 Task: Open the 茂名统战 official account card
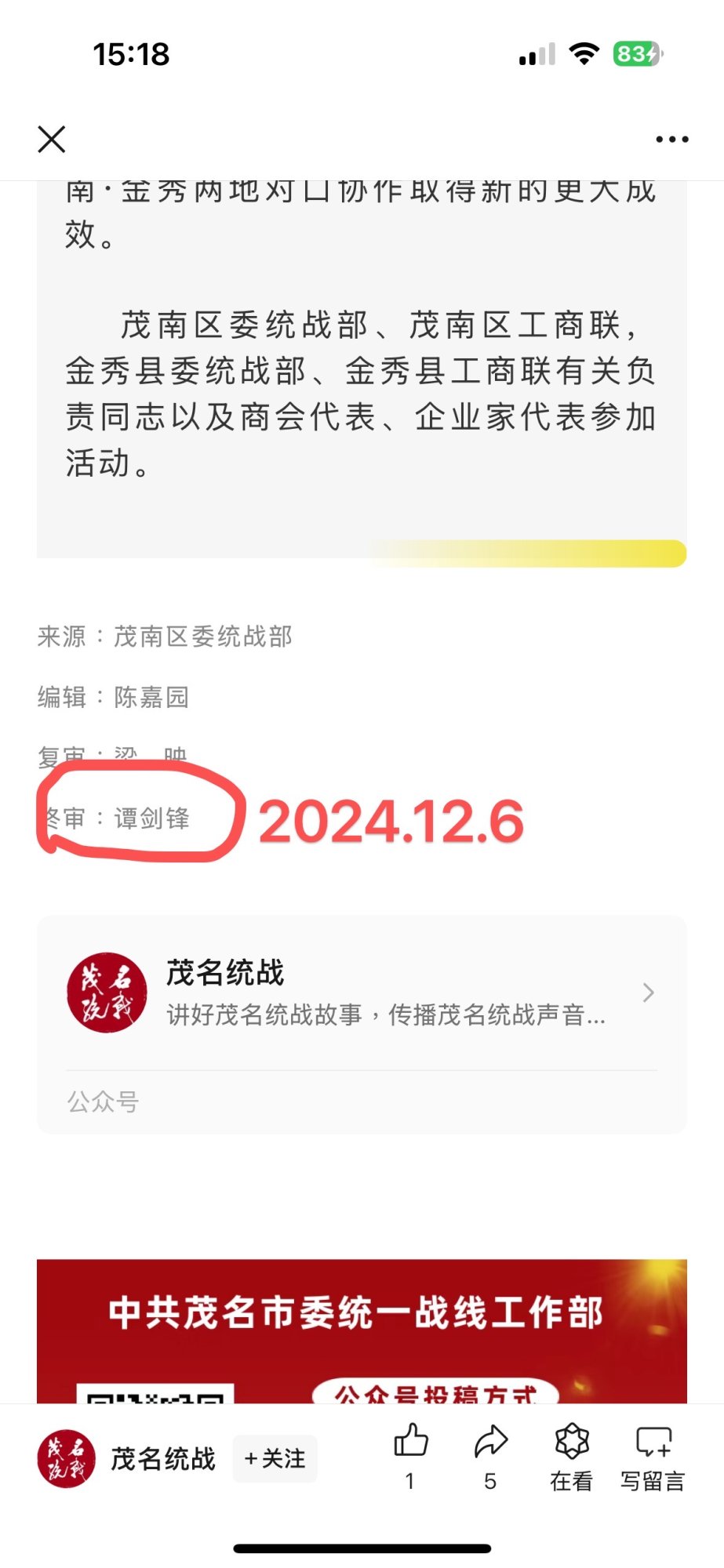tap(362, 993)
